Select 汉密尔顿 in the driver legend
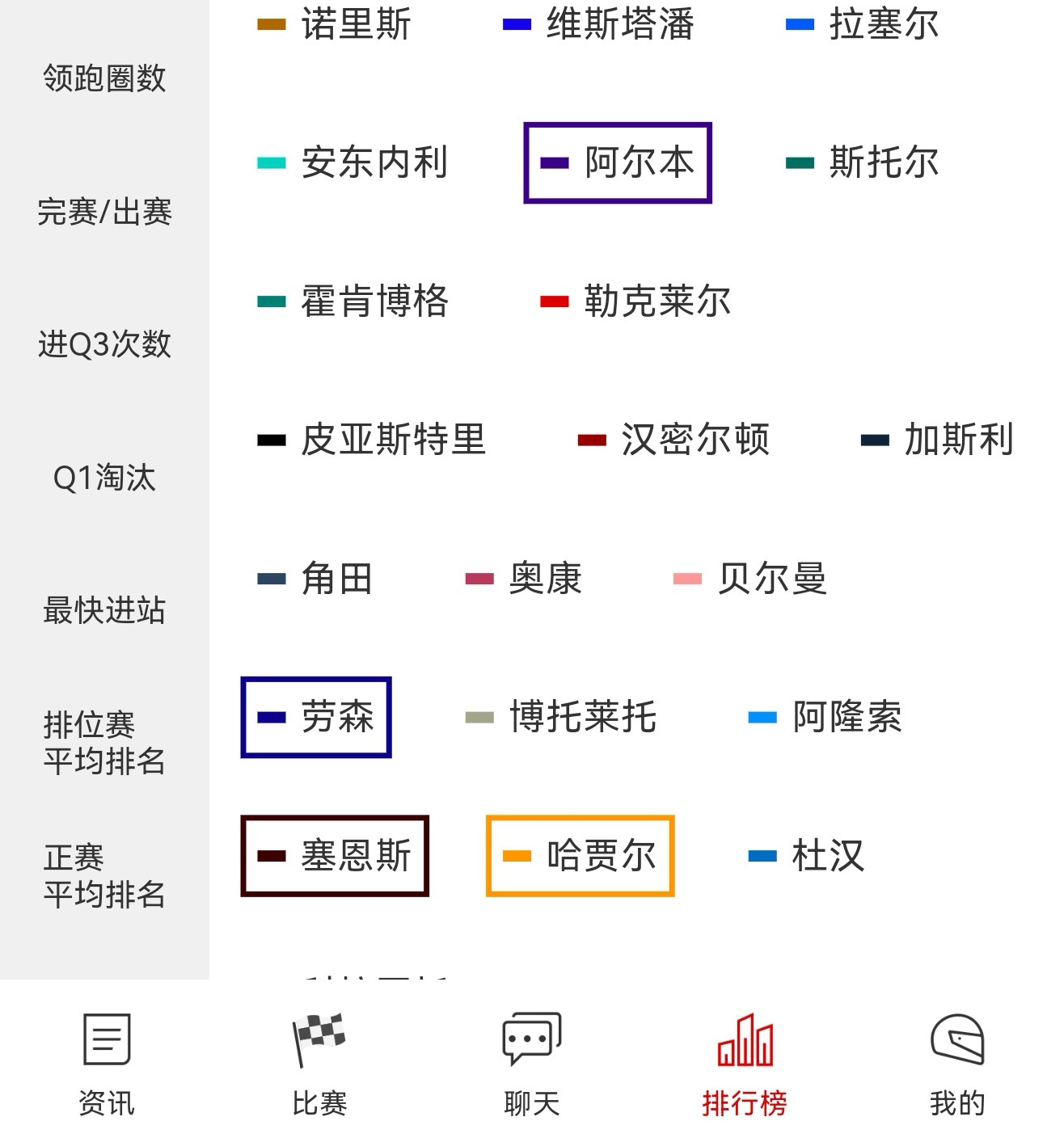This screenshot has width=1064, height=1138. point(673,440)
